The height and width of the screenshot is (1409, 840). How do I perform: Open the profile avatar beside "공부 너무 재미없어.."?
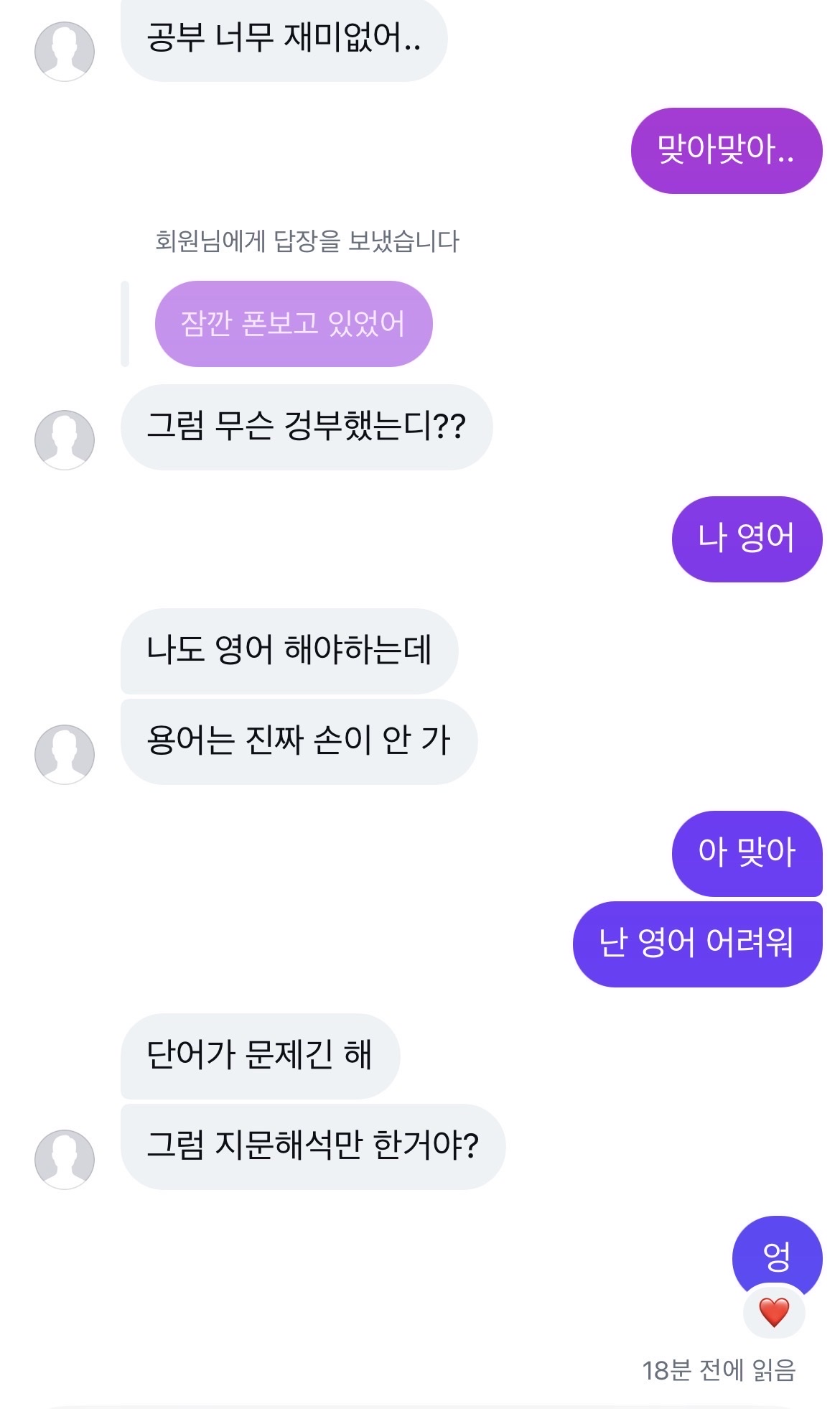[x=65, y=50]
